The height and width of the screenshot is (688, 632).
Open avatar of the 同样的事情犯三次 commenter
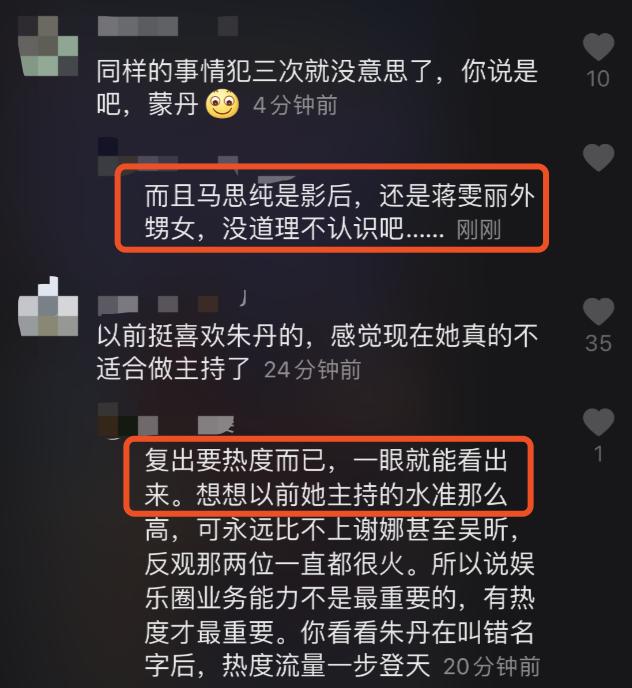(48, 46)
